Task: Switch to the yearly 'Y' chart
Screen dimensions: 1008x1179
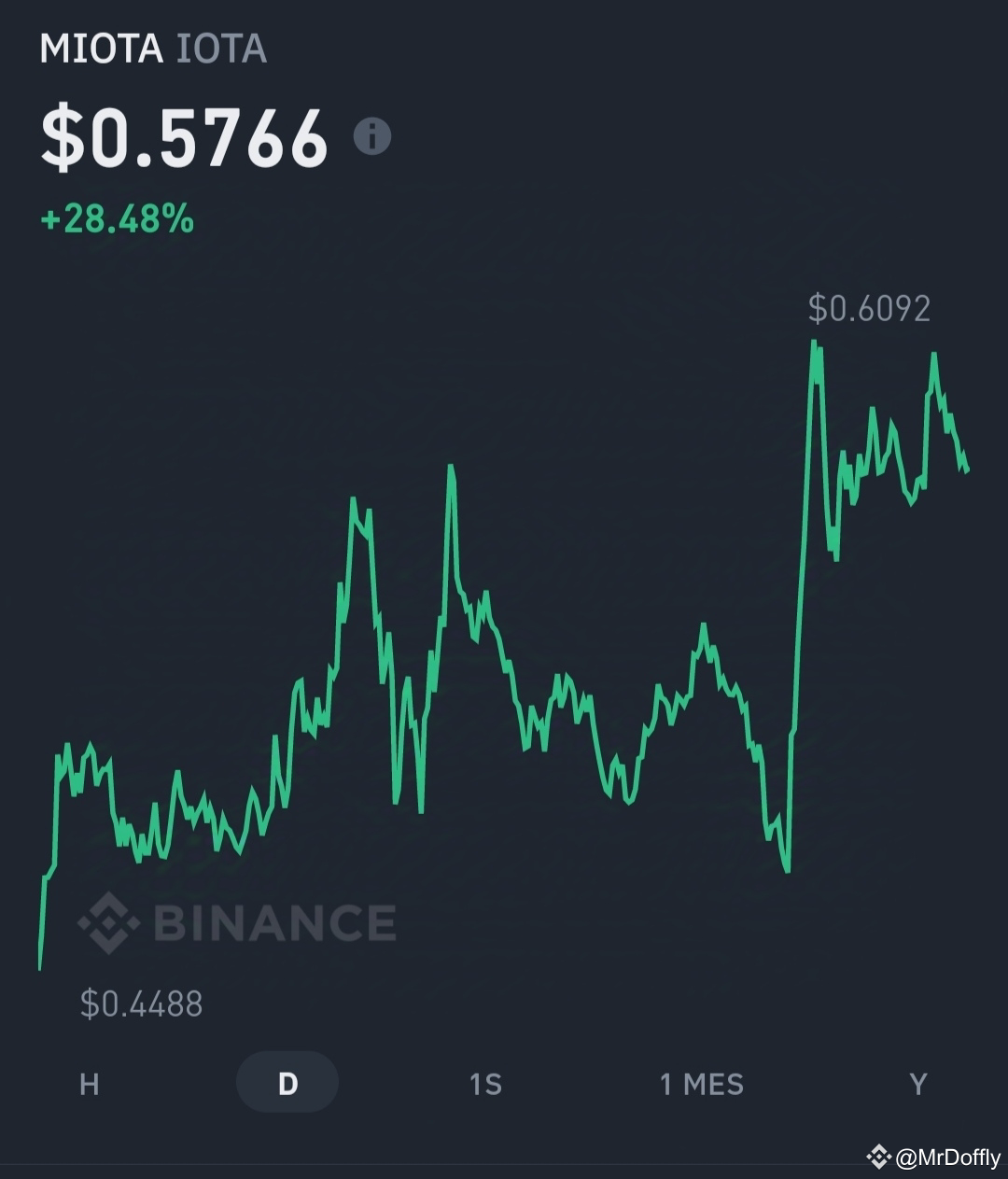Action: [x=917, y=1084]
